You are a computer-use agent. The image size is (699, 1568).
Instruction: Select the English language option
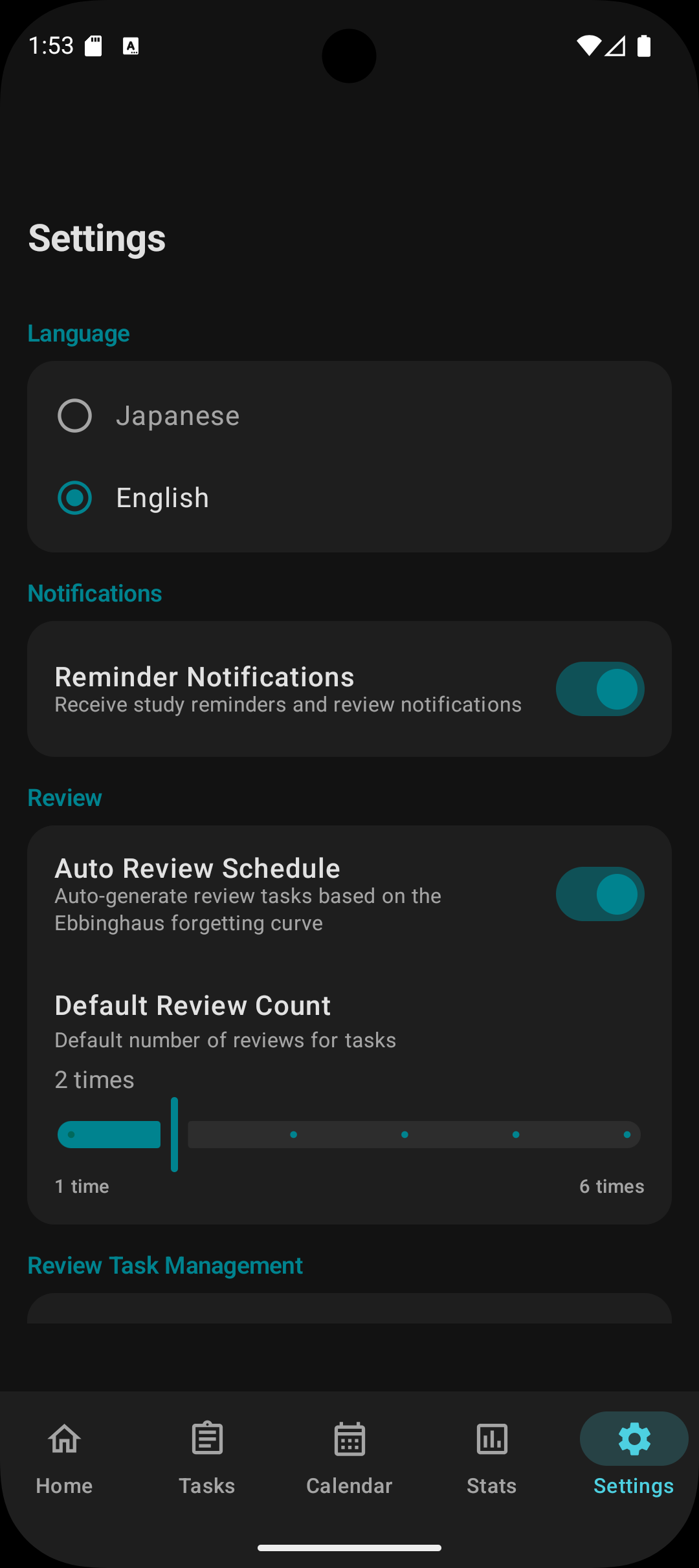74,497
